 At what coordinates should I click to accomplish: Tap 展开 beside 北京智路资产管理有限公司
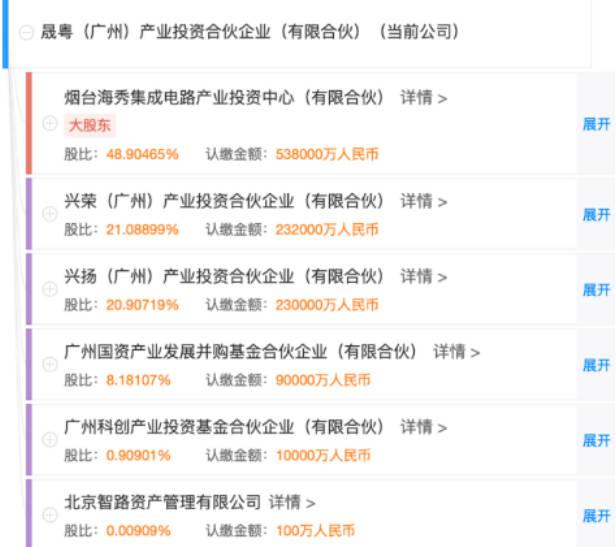pyautogui.click(x=596, y=516)
